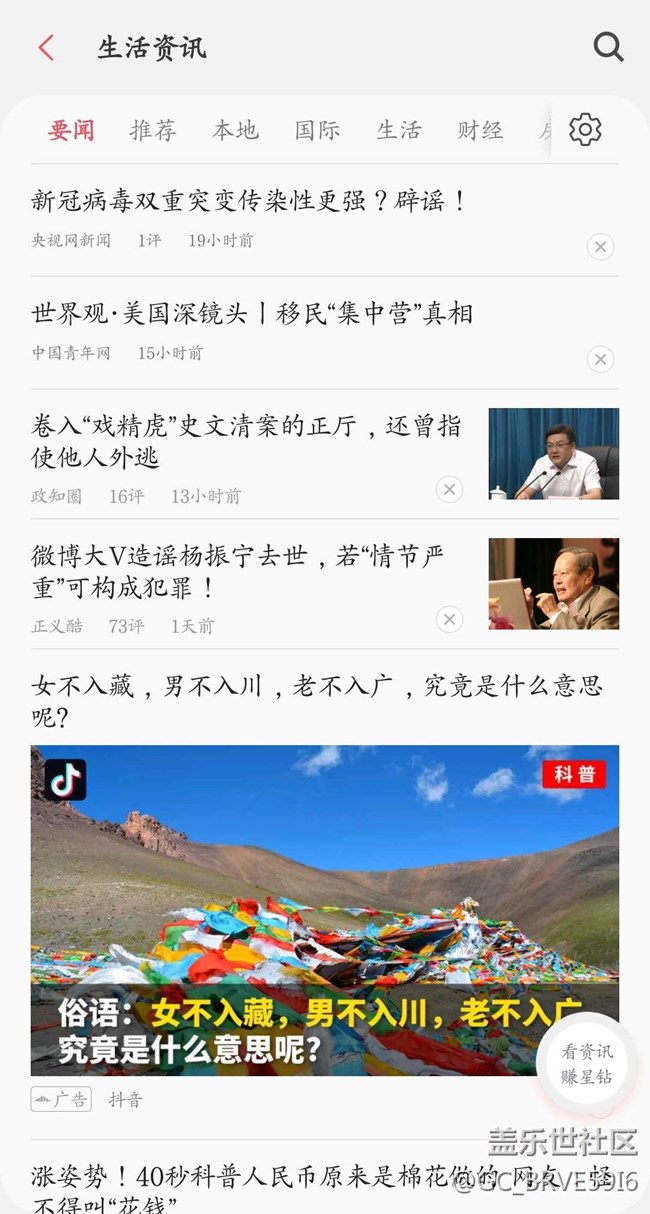Viewport: 650px width, 1214px height.
Task: Dismiss the 新冠病毒双重突变 article
Action: pyautogui.click(x=600, y=246)
